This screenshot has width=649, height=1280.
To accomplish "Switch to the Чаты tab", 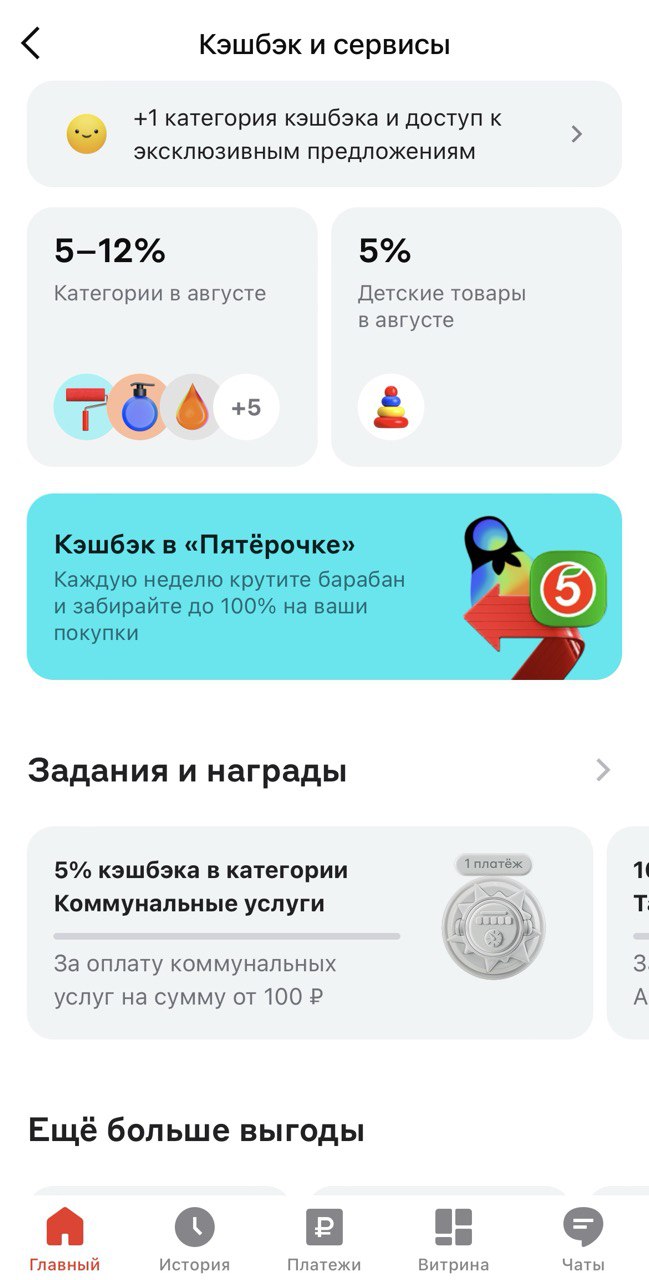I will tap(583, 1238).
